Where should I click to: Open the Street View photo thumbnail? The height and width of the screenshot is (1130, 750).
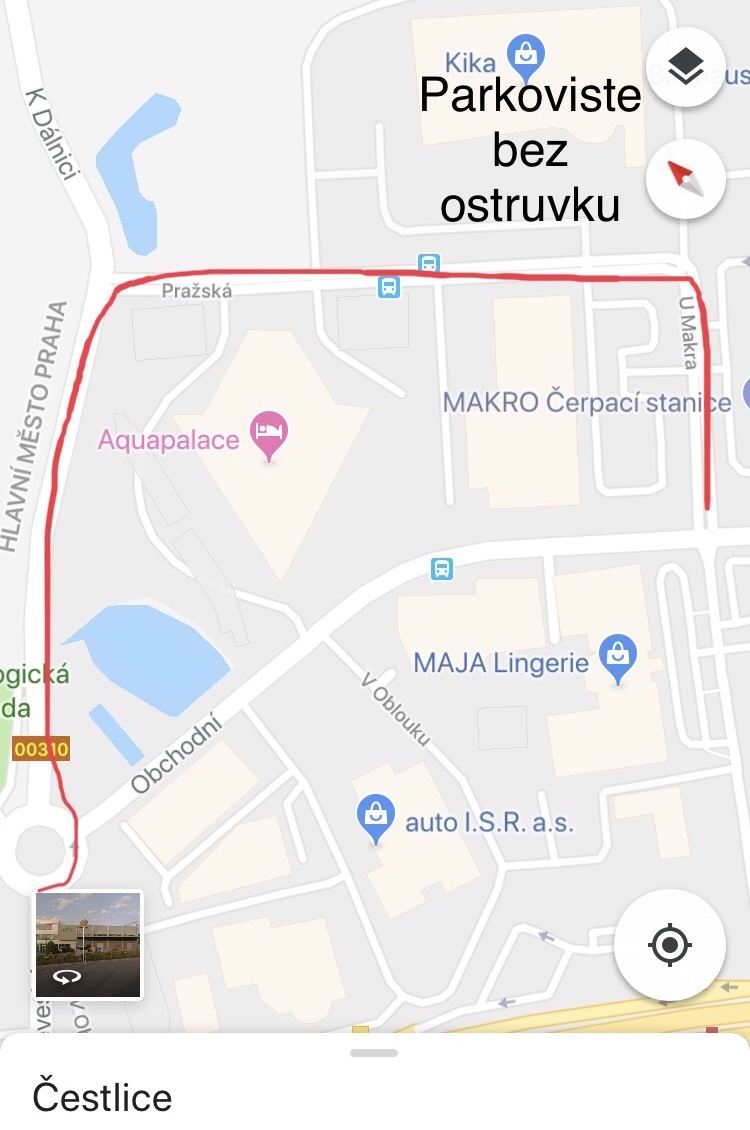click(x=89, y=945)
